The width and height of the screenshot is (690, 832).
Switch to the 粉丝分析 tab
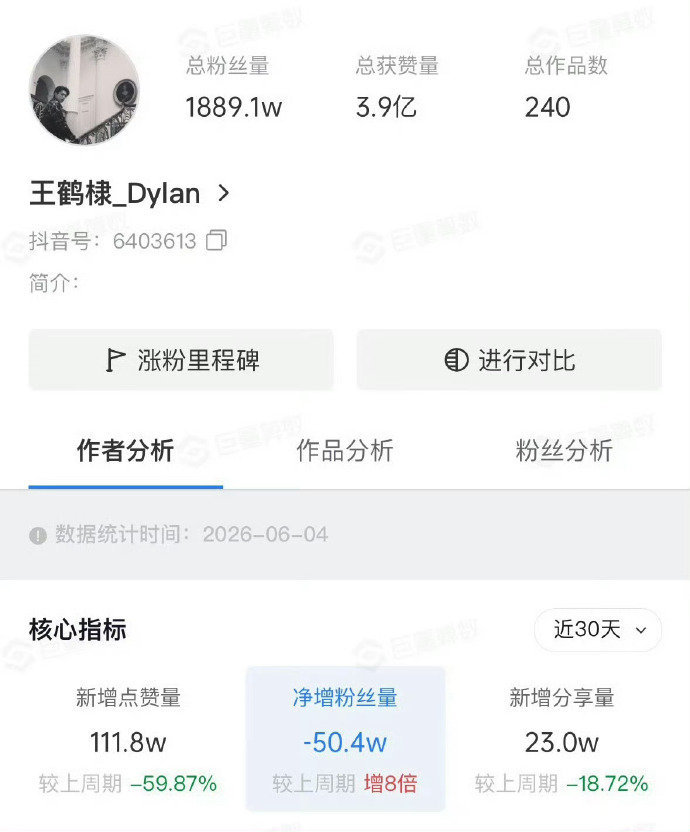(564, 451)
